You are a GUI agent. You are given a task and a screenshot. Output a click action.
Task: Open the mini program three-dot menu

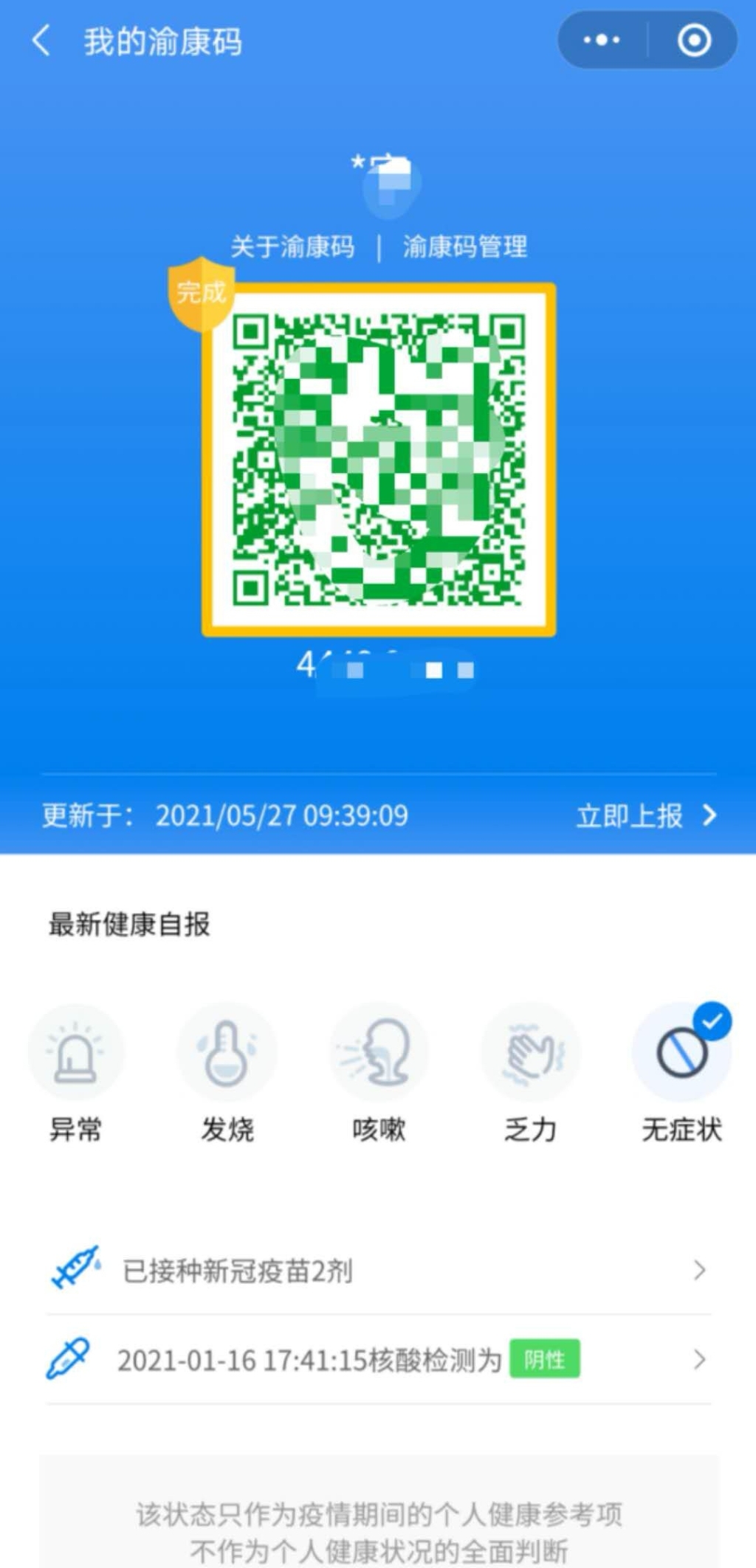(x=601, y=40)
